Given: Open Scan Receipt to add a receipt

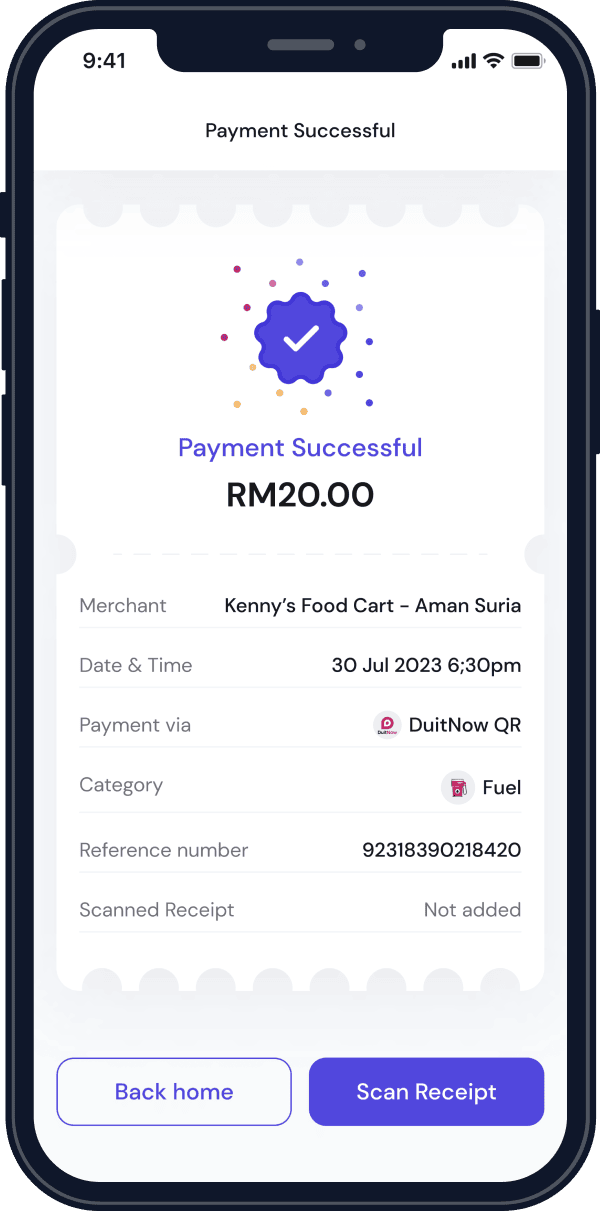Looking at the screenshot, I should pyautogui.click(x=426, y=1092).
